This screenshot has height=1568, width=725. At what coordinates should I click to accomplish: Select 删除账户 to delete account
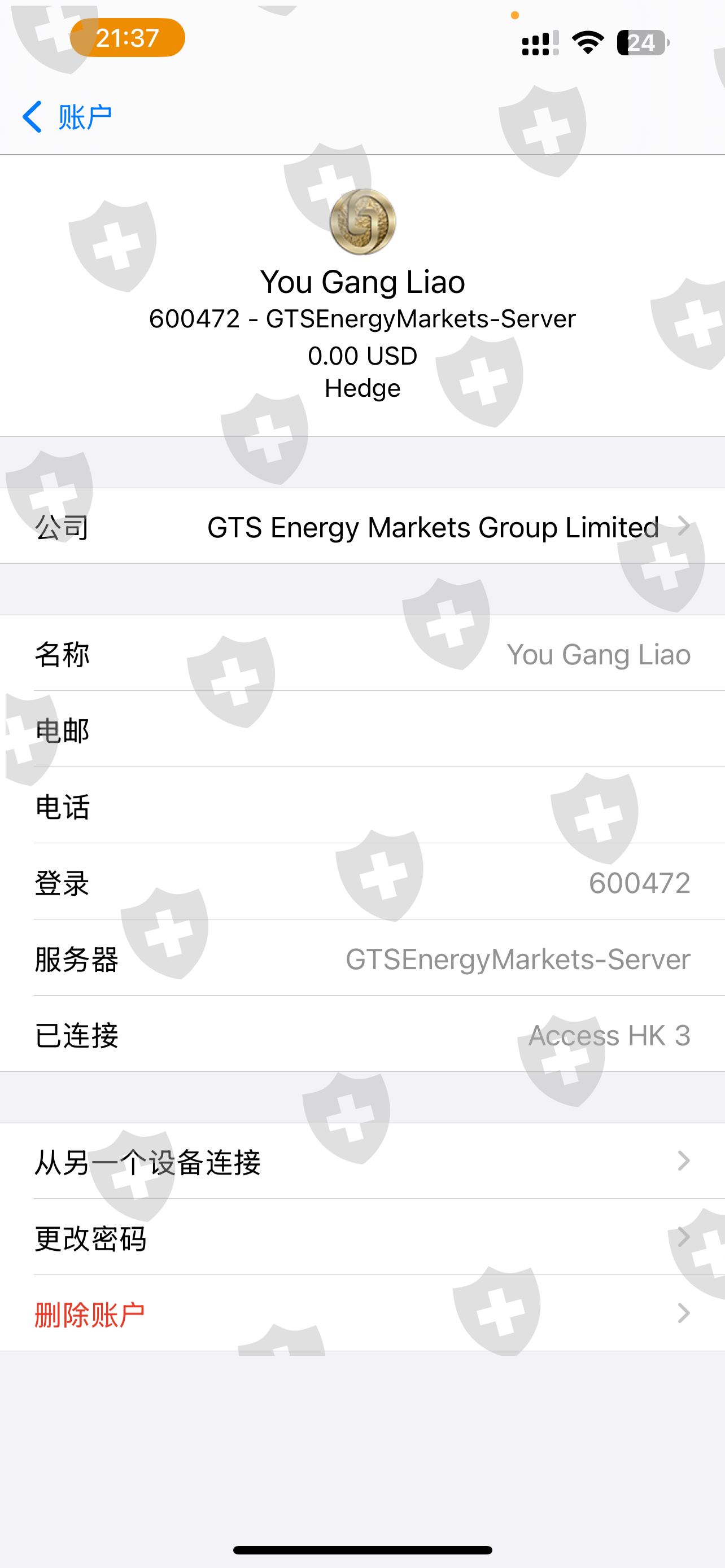click(363, 1313)
